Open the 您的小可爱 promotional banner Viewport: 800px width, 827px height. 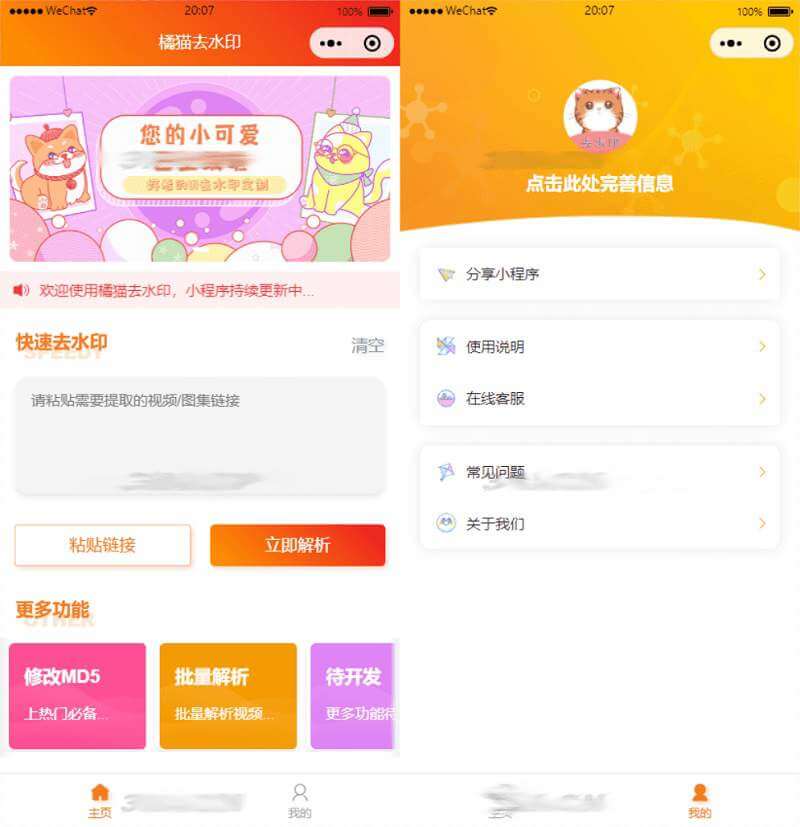(199, 168)
